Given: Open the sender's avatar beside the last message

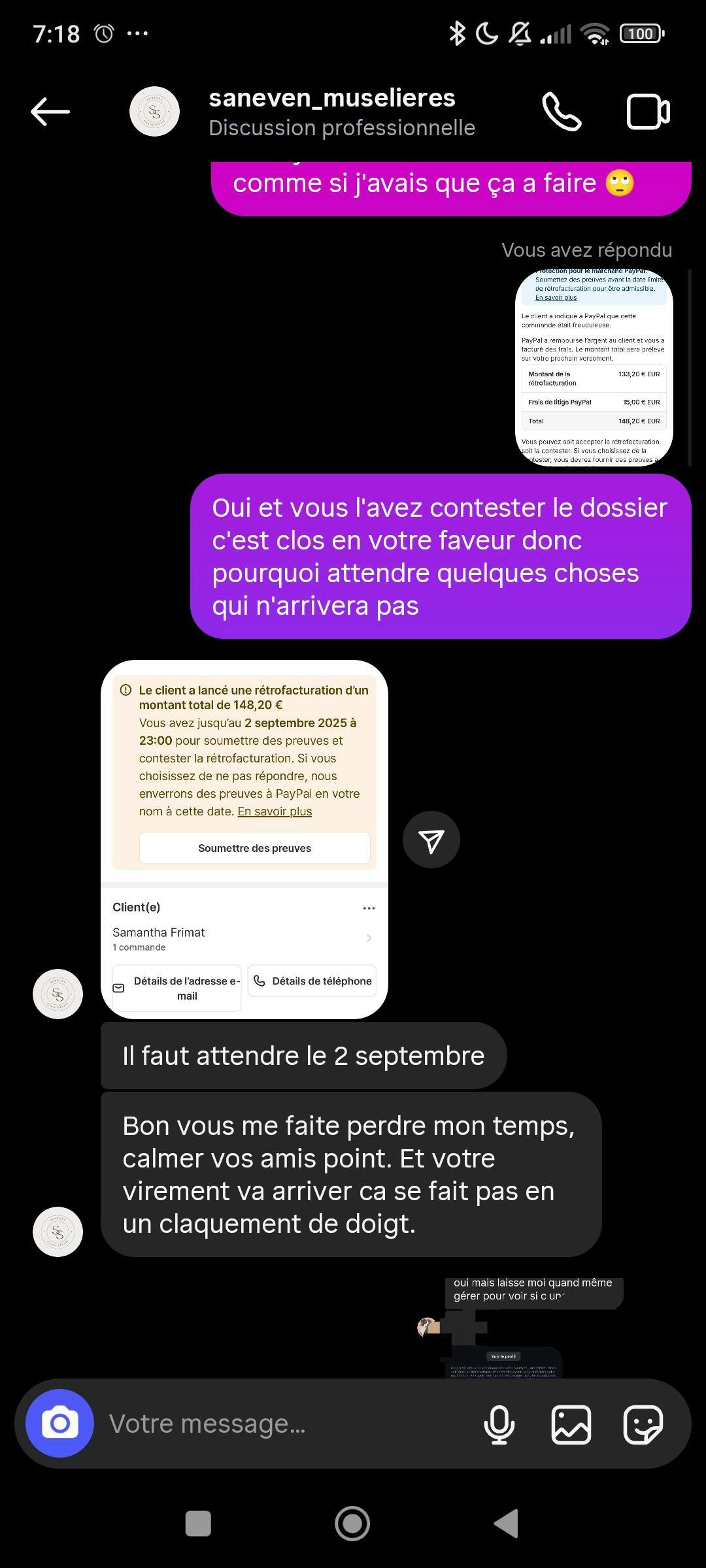Looking at the screenshot, I should pyautogui.click(x=58, y=1232).
